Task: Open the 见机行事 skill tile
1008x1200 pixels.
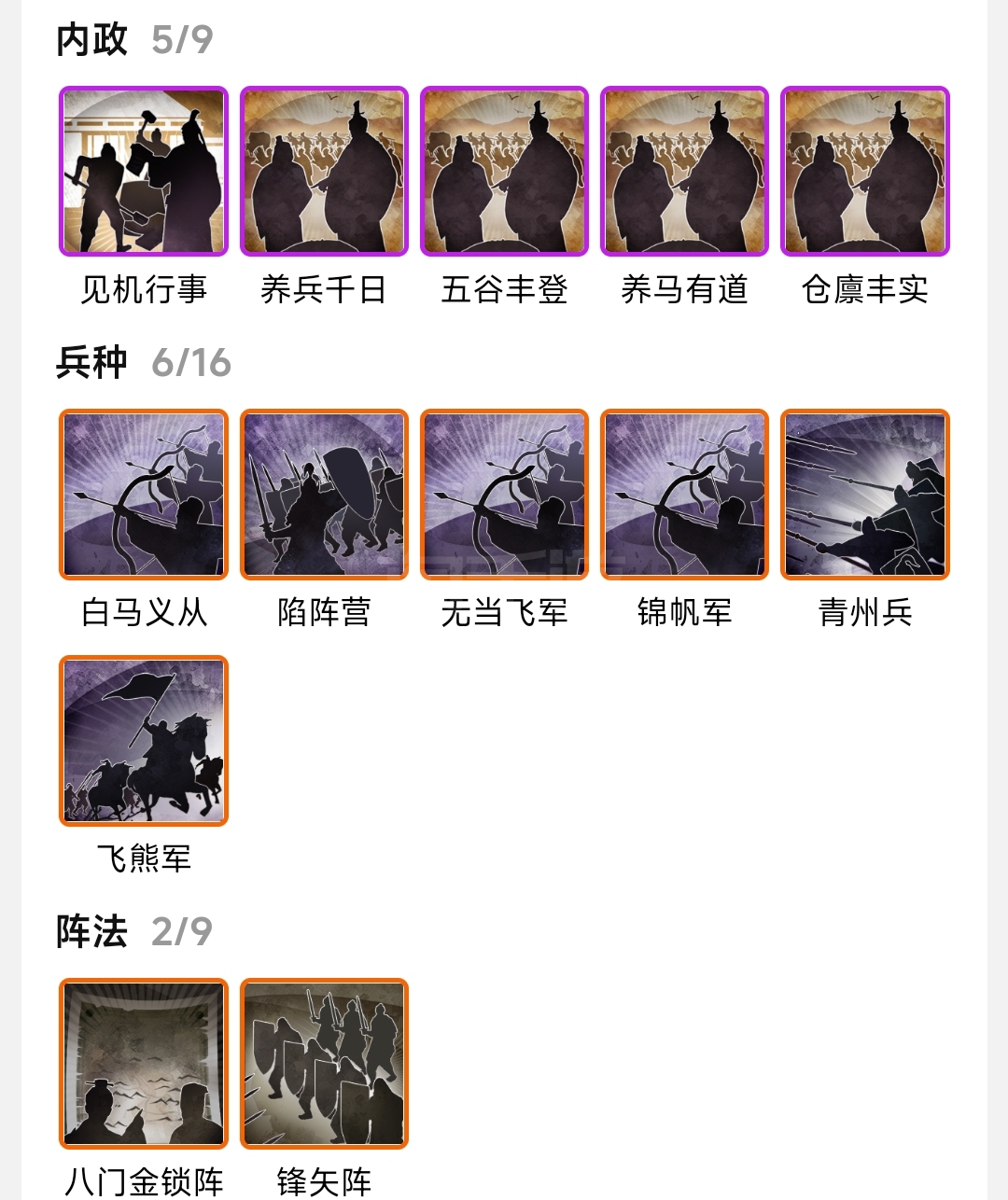Action: point(144,172)
